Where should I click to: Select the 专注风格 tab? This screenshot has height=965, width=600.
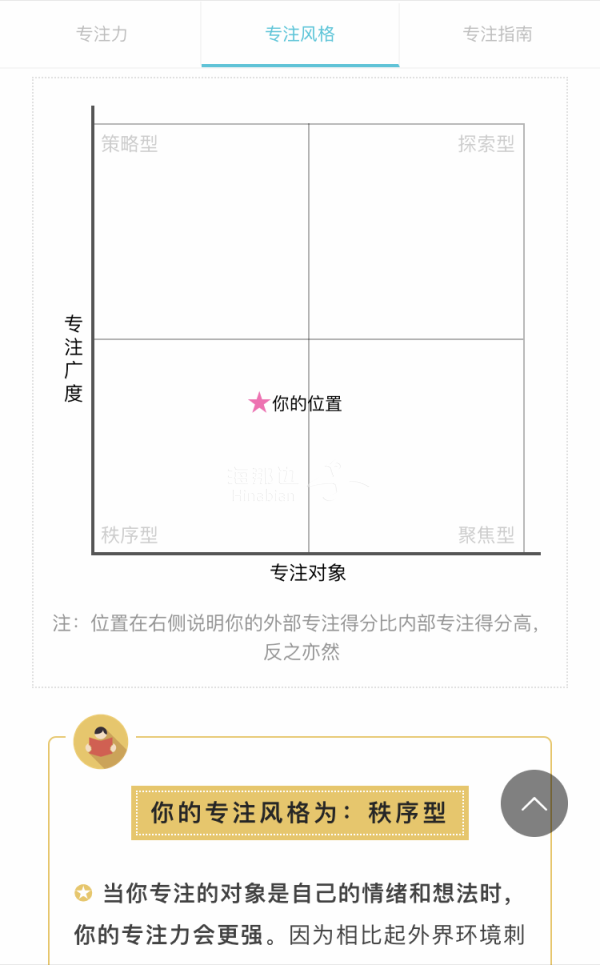click(300, 34)
